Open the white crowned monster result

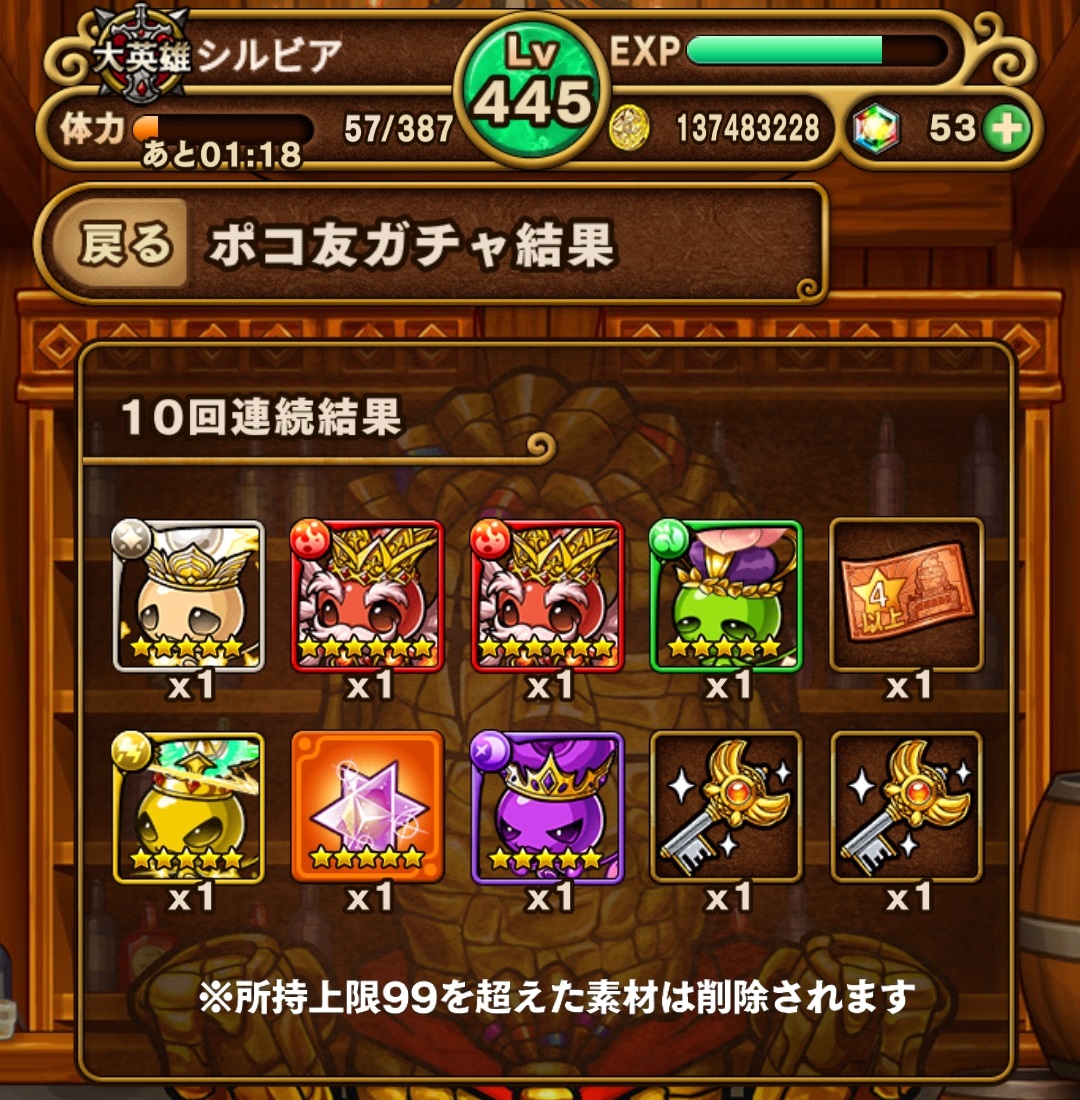point(189,595)
